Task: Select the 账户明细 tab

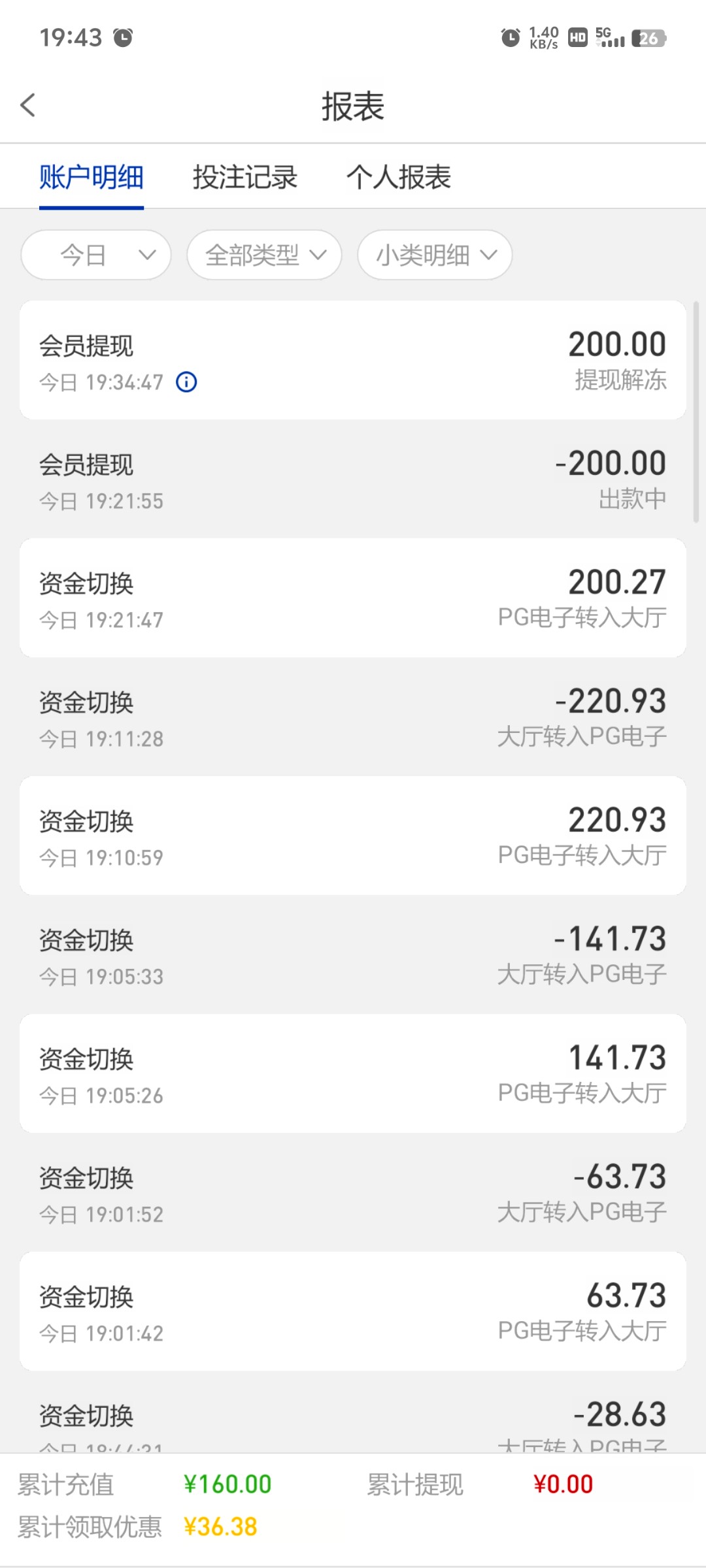Action: click(x=92, y=177)
